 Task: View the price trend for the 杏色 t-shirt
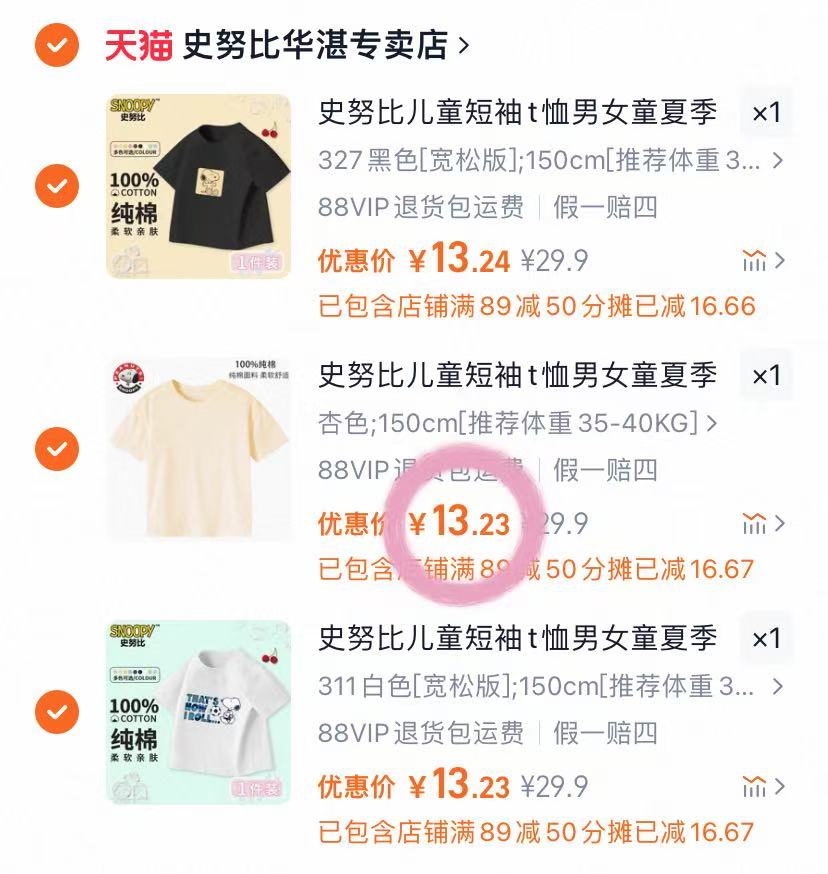[763, 524]
